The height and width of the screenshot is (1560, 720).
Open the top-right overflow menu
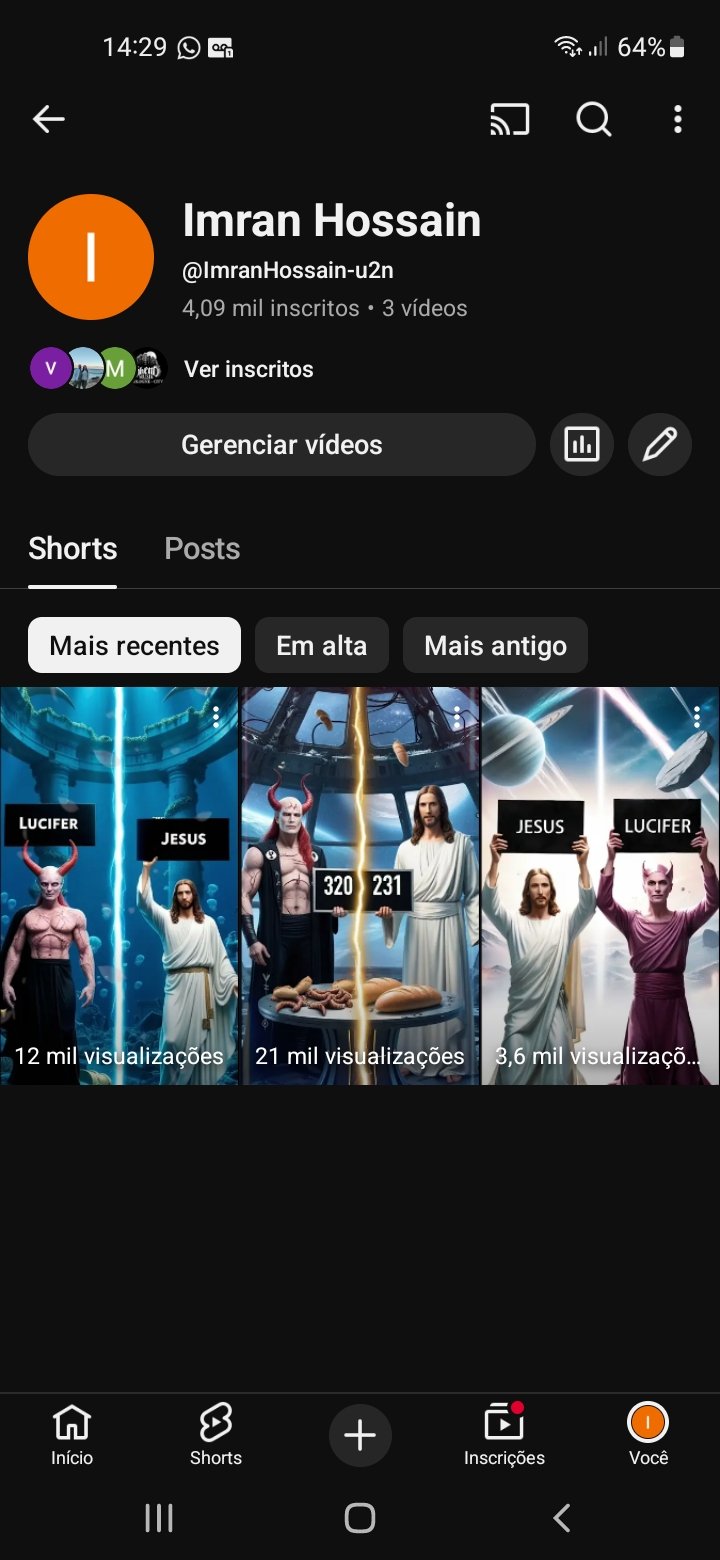coord(678,120)
